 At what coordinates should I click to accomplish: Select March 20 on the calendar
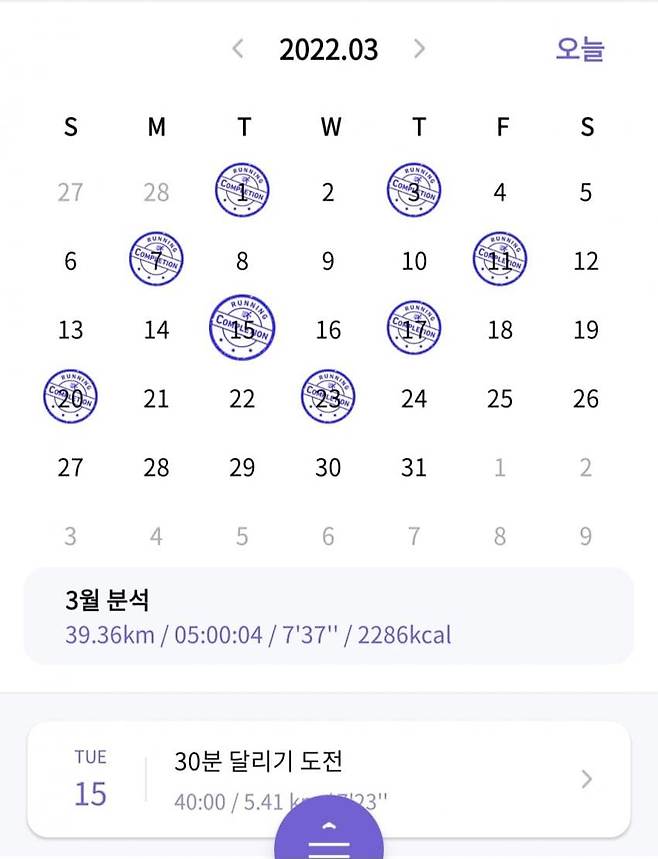click(x=70, y=398)
